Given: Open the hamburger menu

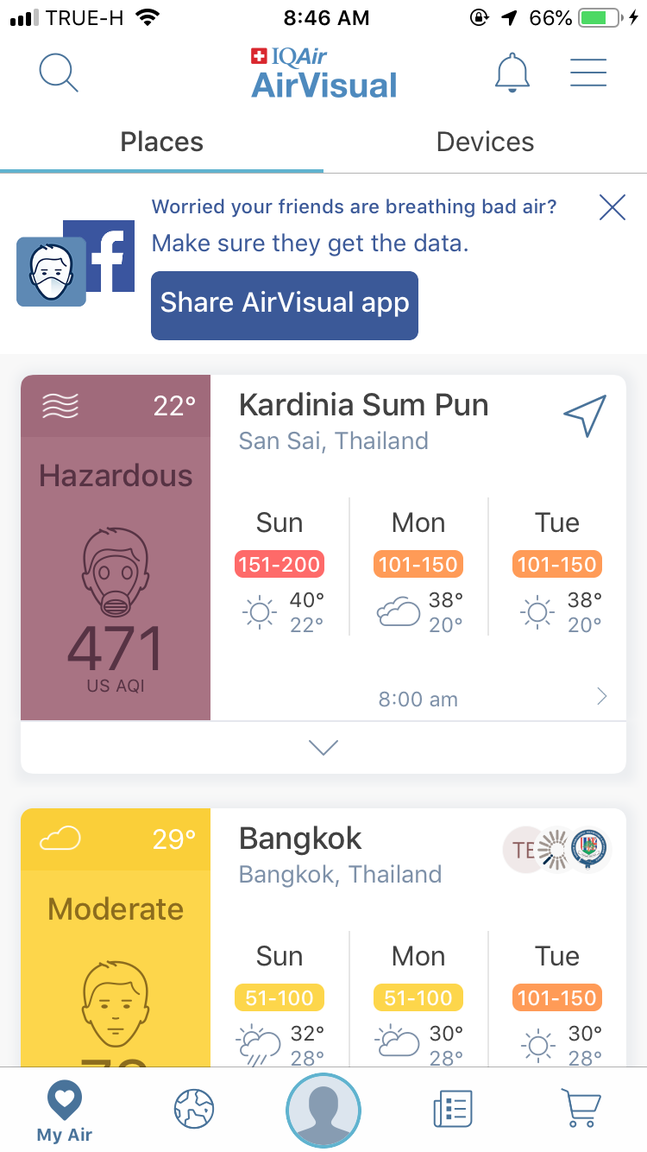Looking at the screenshot, I should (588, 73).
